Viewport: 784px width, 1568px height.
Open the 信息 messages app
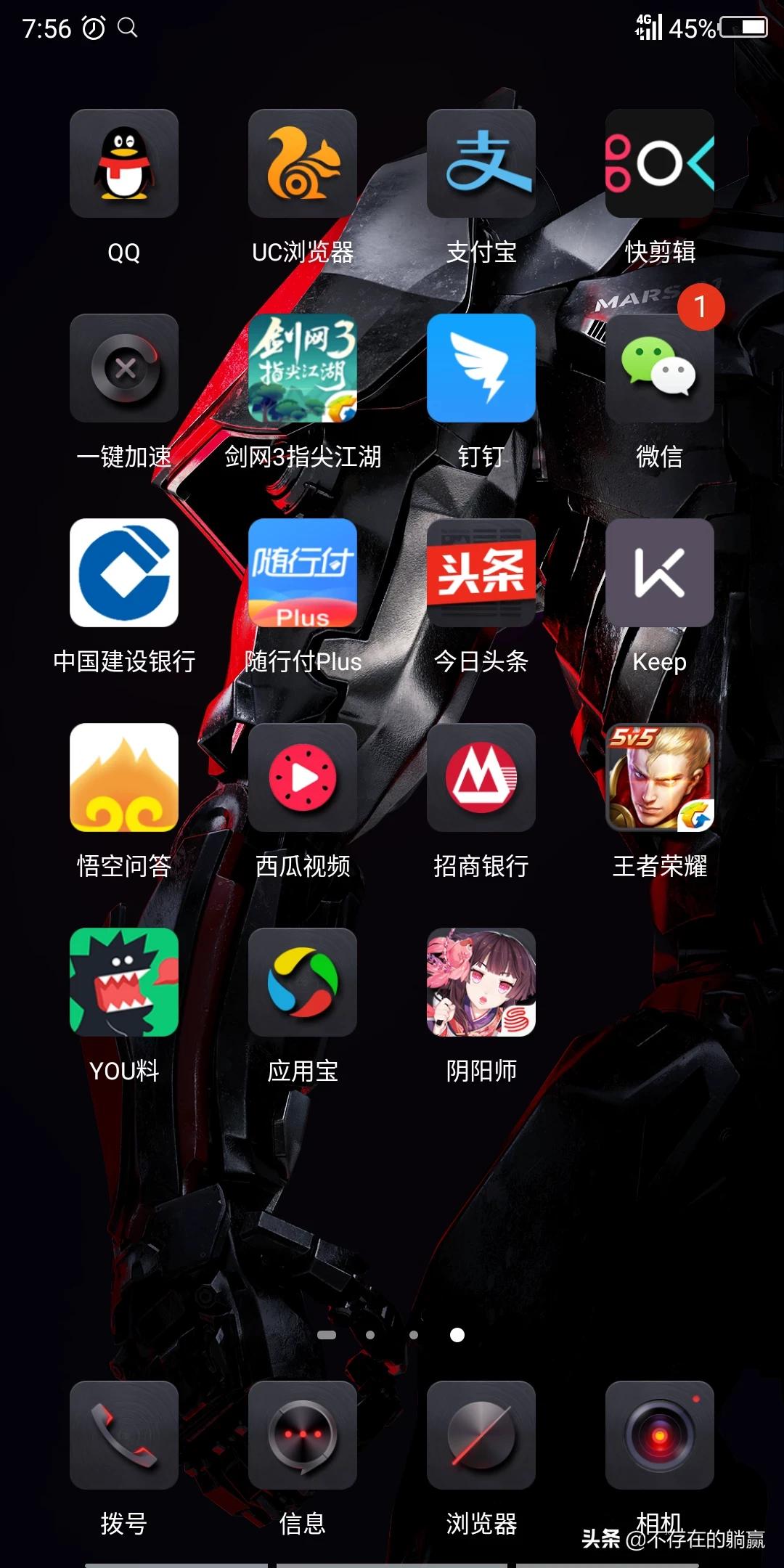(x=302, y=1435)
